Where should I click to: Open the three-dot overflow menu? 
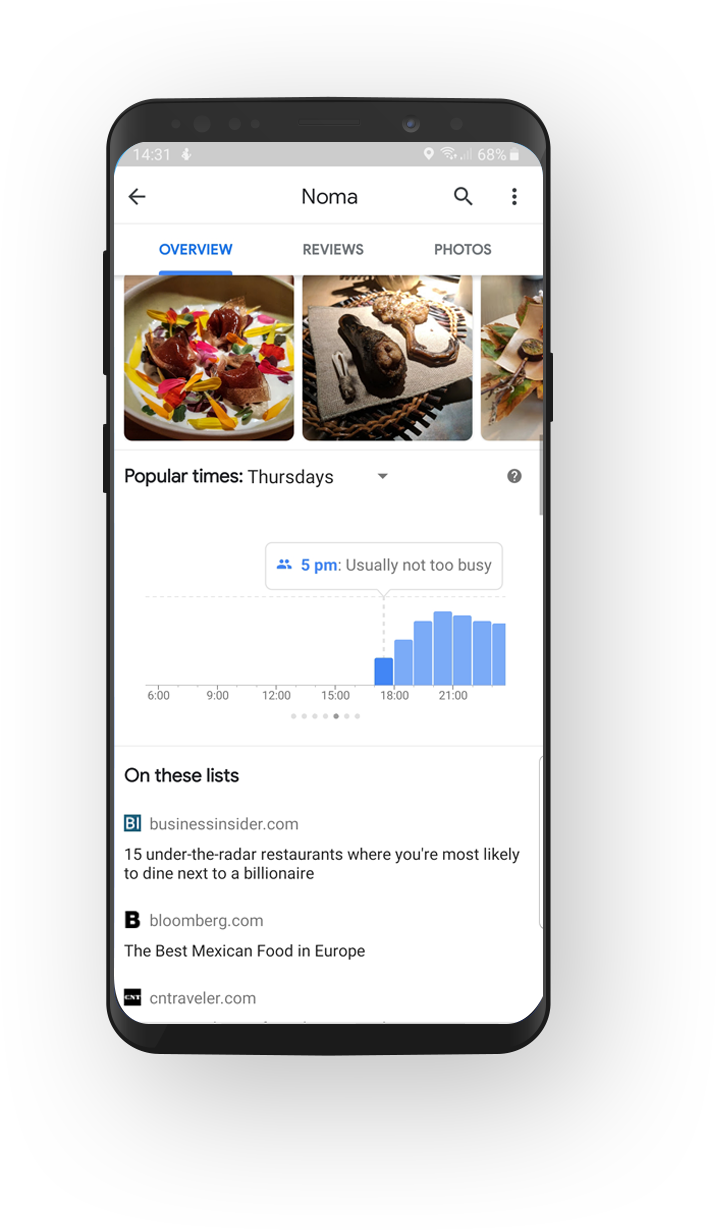pyautogui.click(x=514, y=197)
